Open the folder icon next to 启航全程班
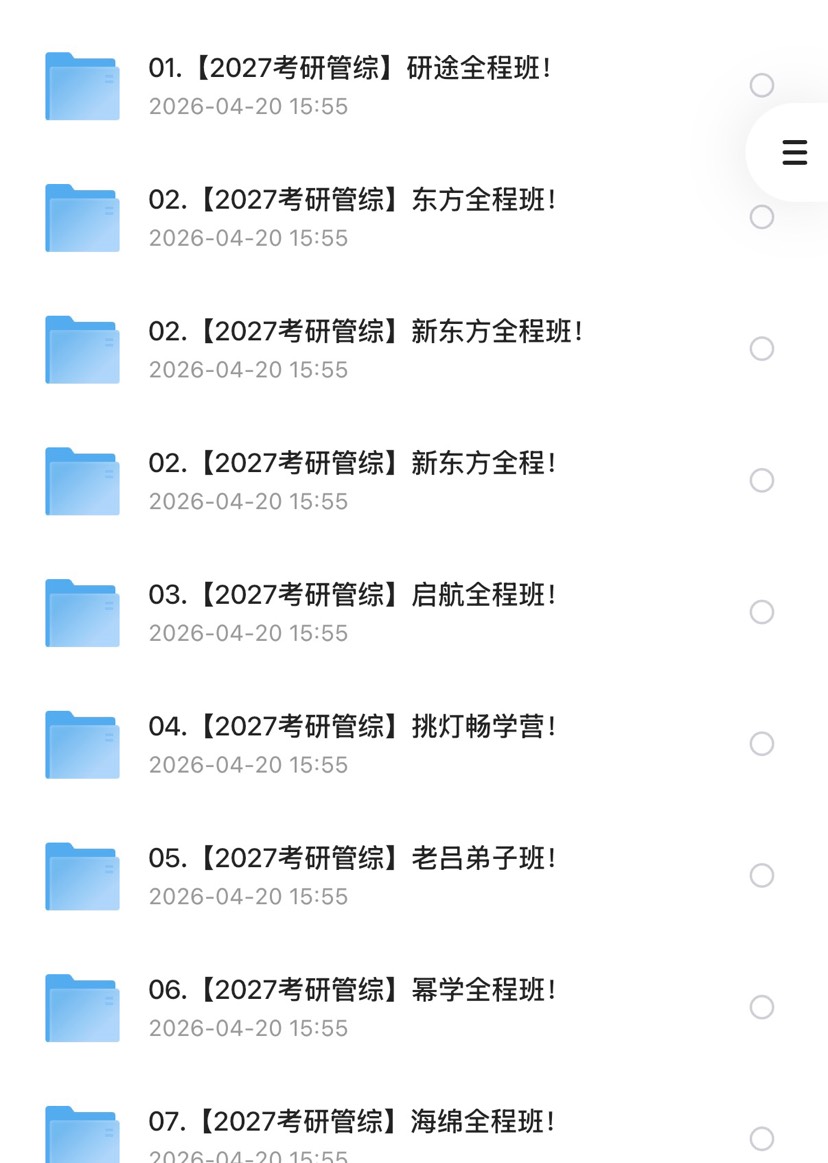This screenshot has width=828, height=1163. (82, 612)
